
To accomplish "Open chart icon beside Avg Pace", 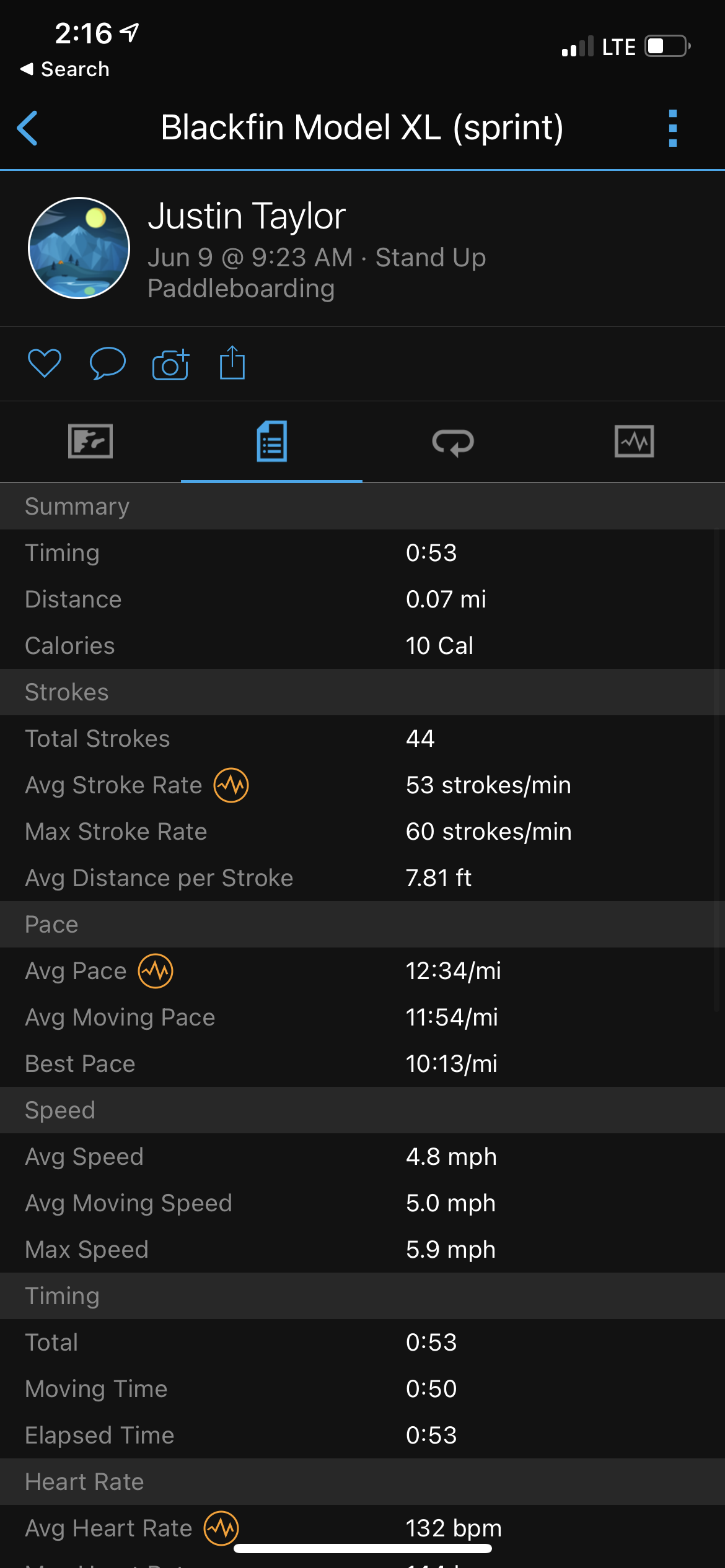I will point(156,971).
